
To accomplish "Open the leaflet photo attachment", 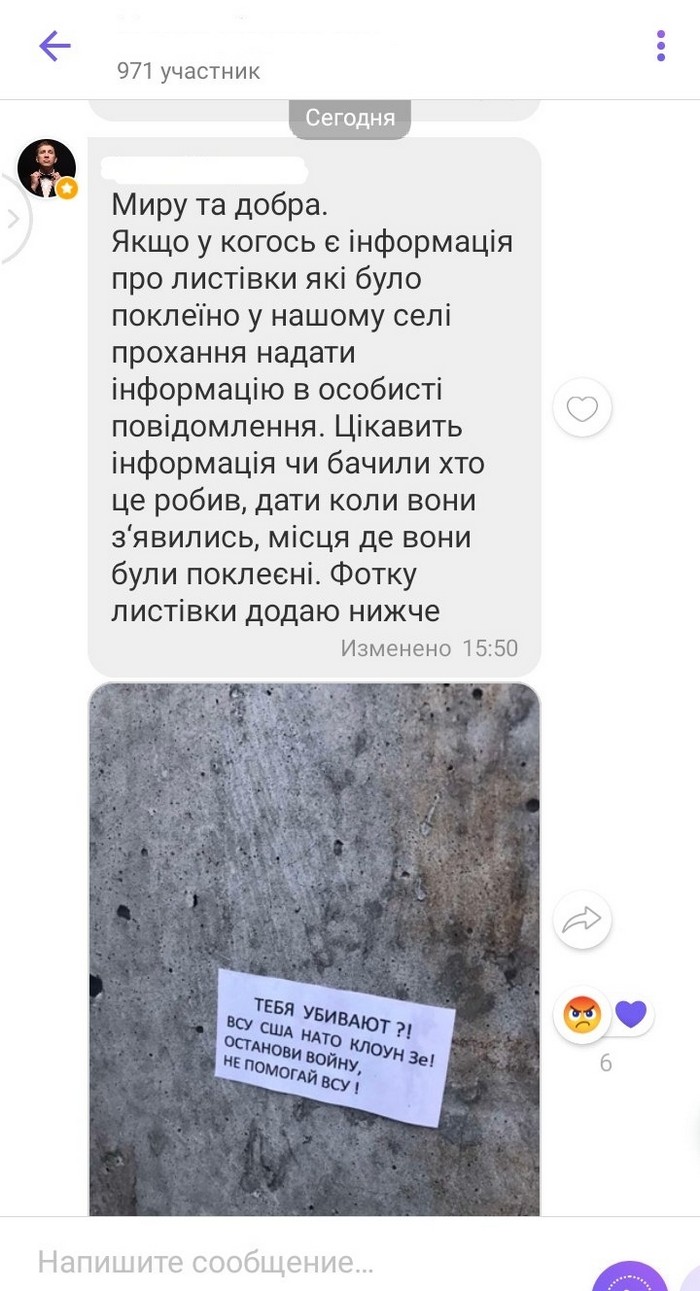I will (314, 948).
